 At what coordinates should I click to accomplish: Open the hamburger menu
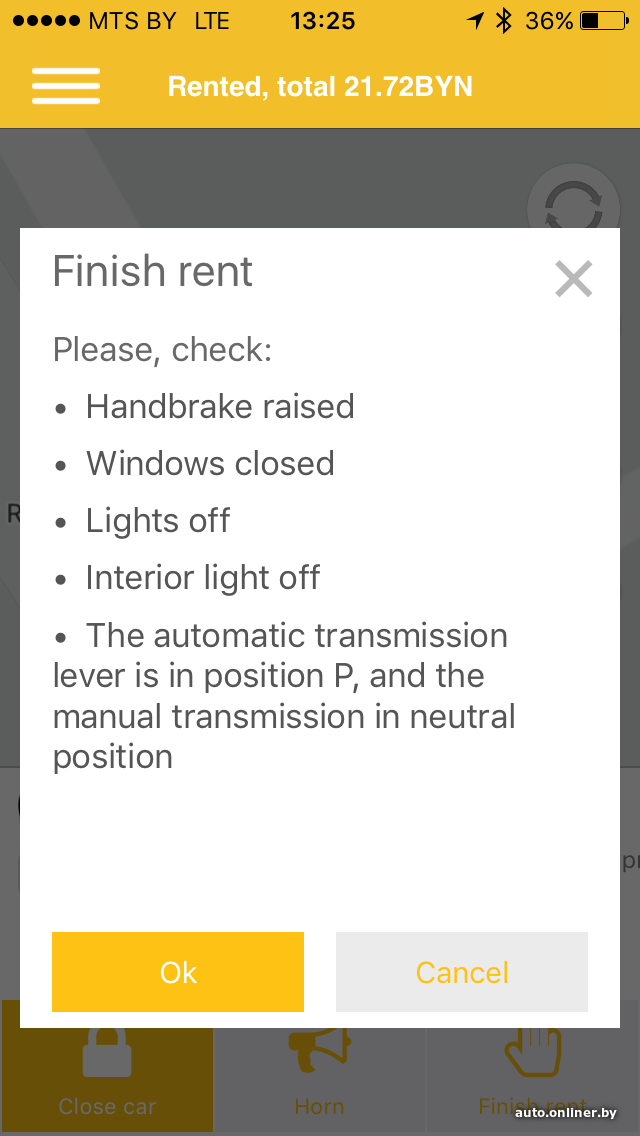66,86
